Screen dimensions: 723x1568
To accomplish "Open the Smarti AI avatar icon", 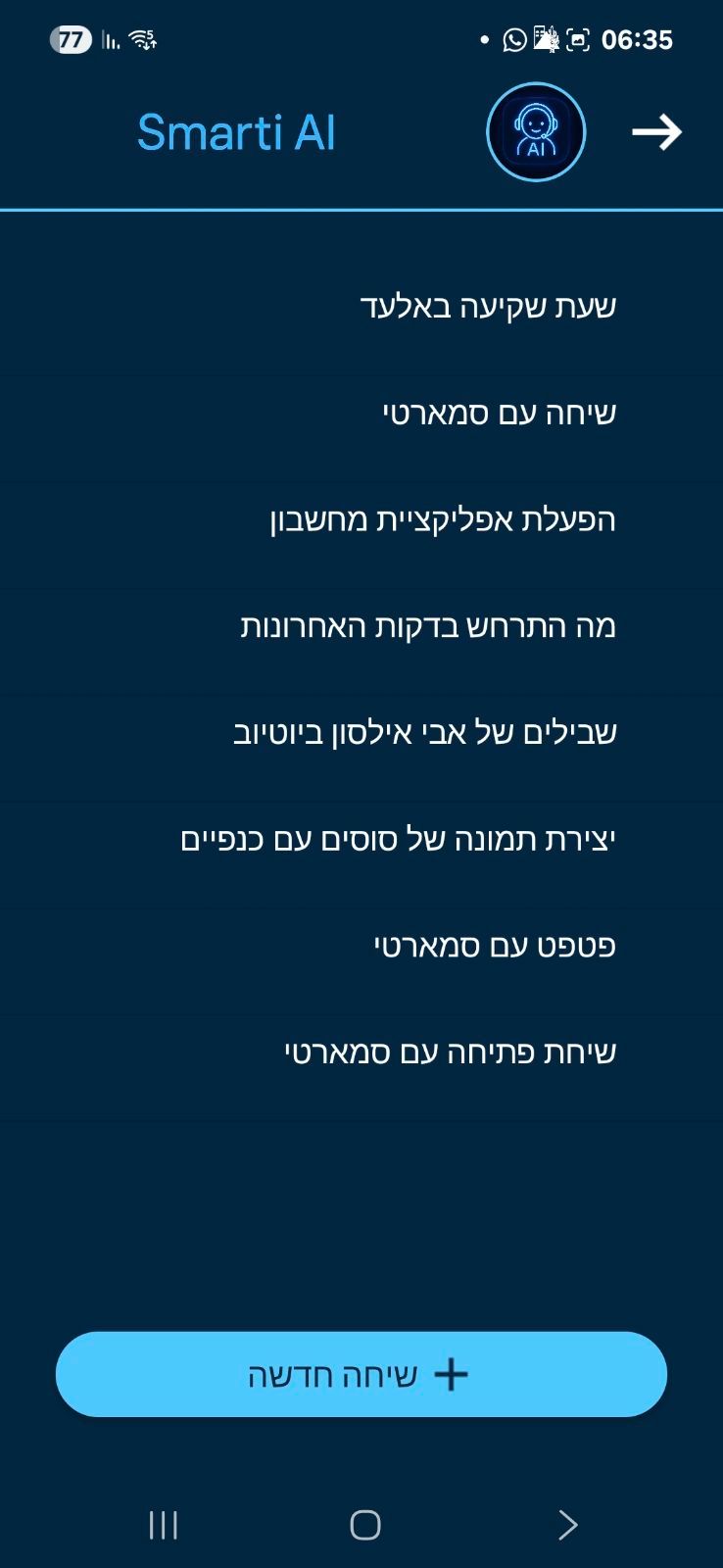I will point(536,132).
